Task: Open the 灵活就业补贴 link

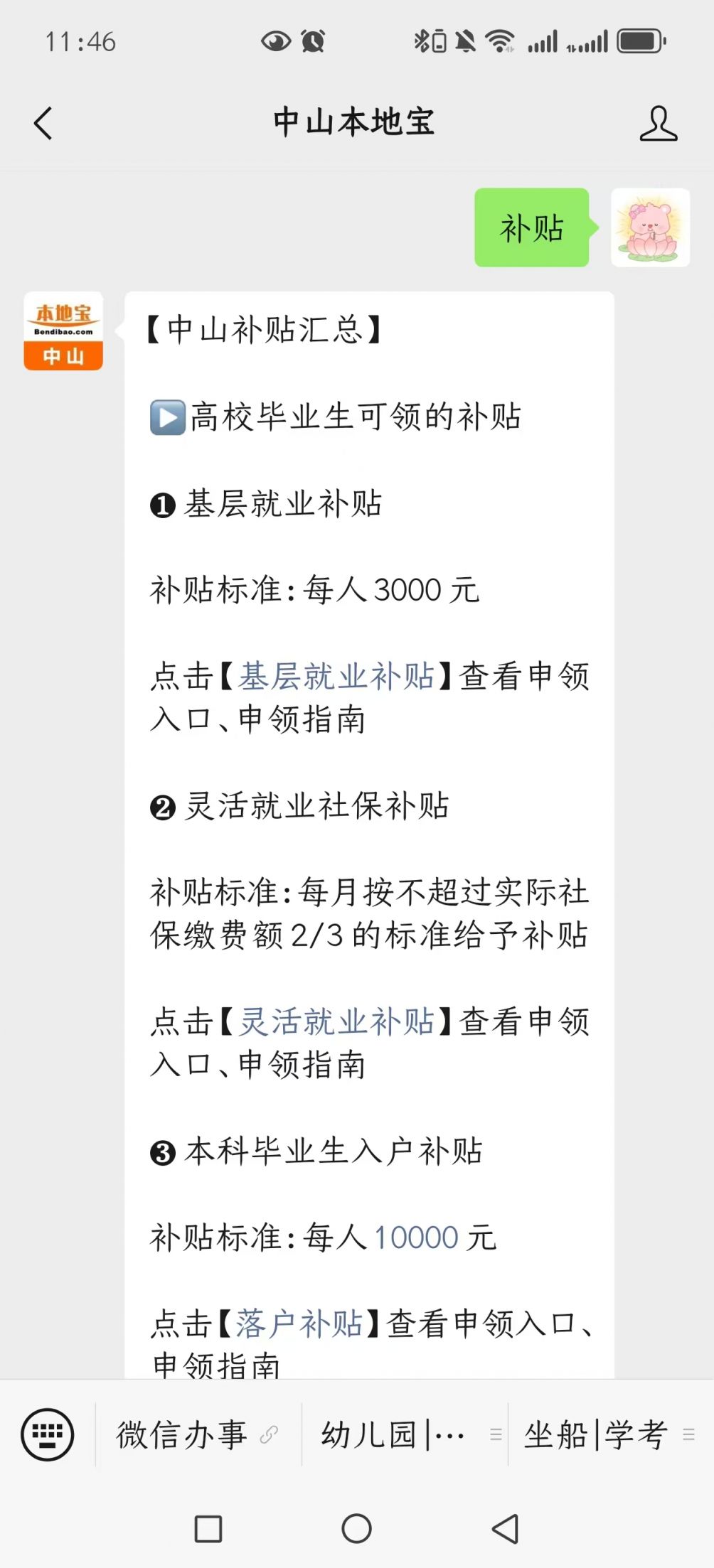Action: (336, 1021)
